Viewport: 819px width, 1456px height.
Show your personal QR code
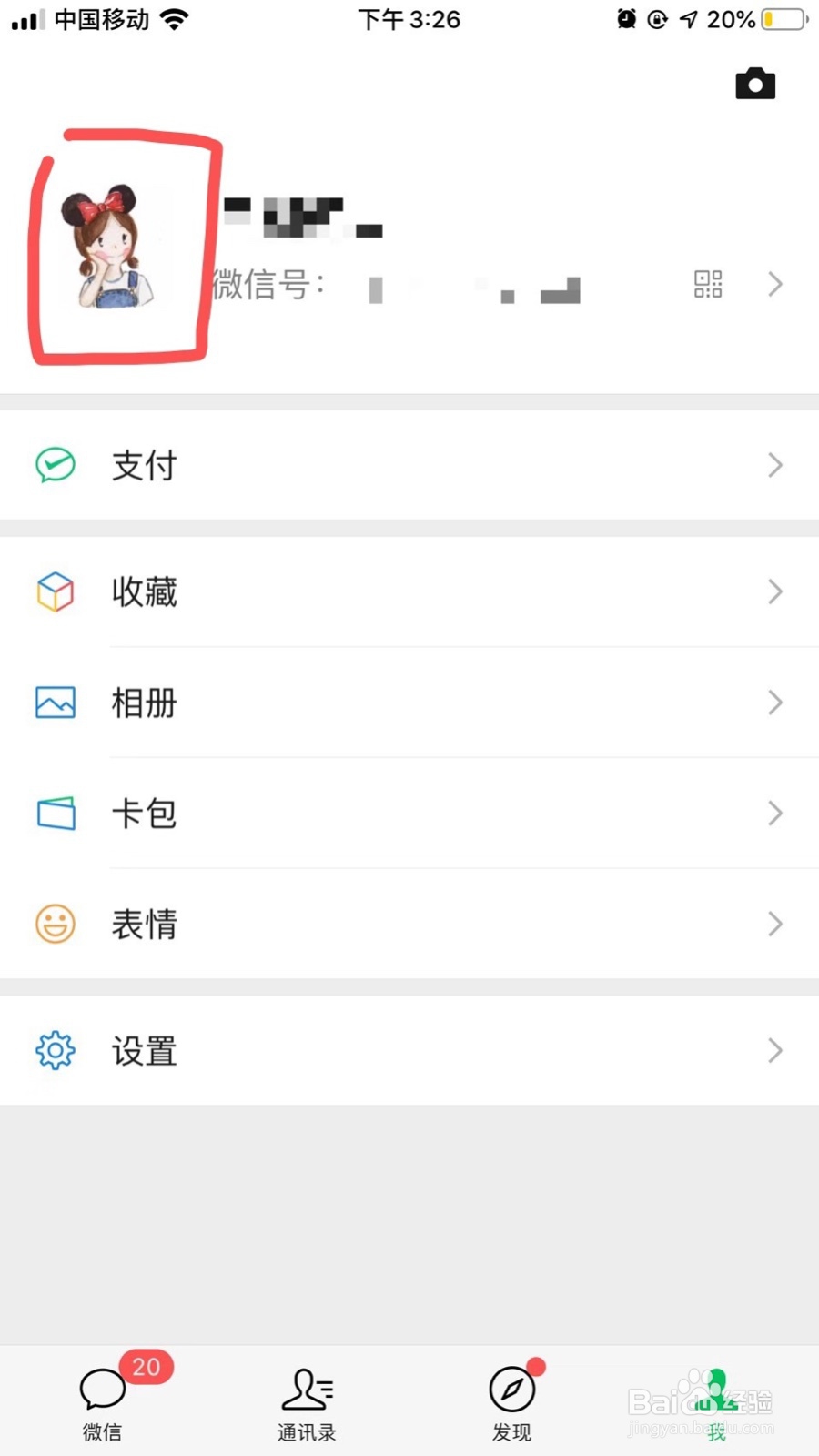[708, 284]
